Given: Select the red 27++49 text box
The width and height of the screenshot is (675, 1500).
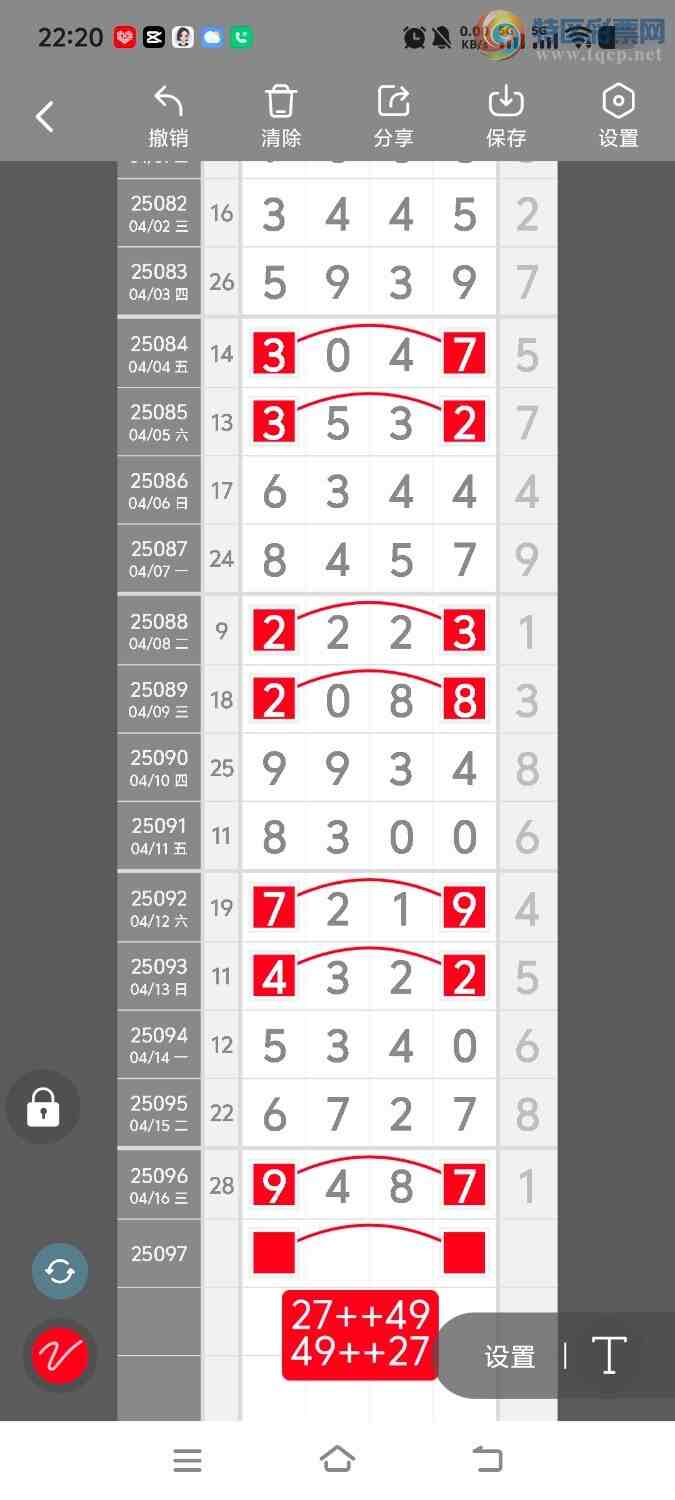Looking at the screenshot, I should [x=360, y=1334].
